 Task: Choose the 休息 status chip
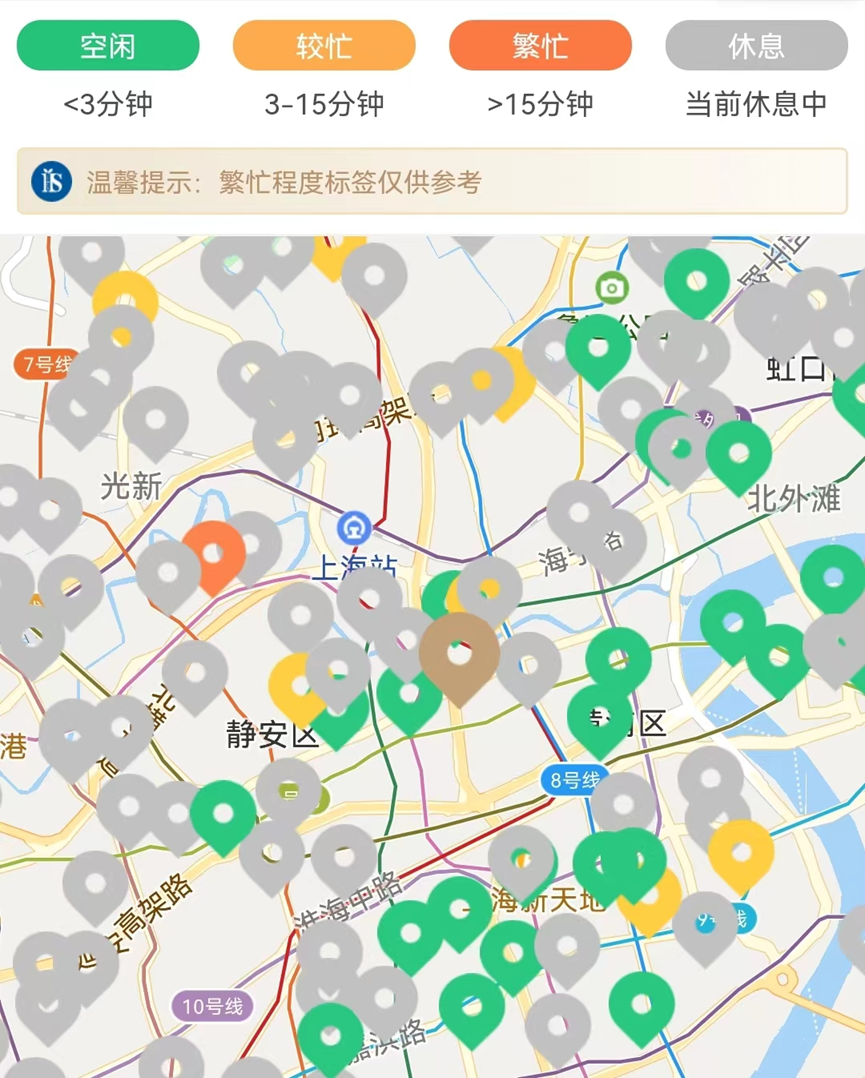pyautogui.click(x=756, y=46)
